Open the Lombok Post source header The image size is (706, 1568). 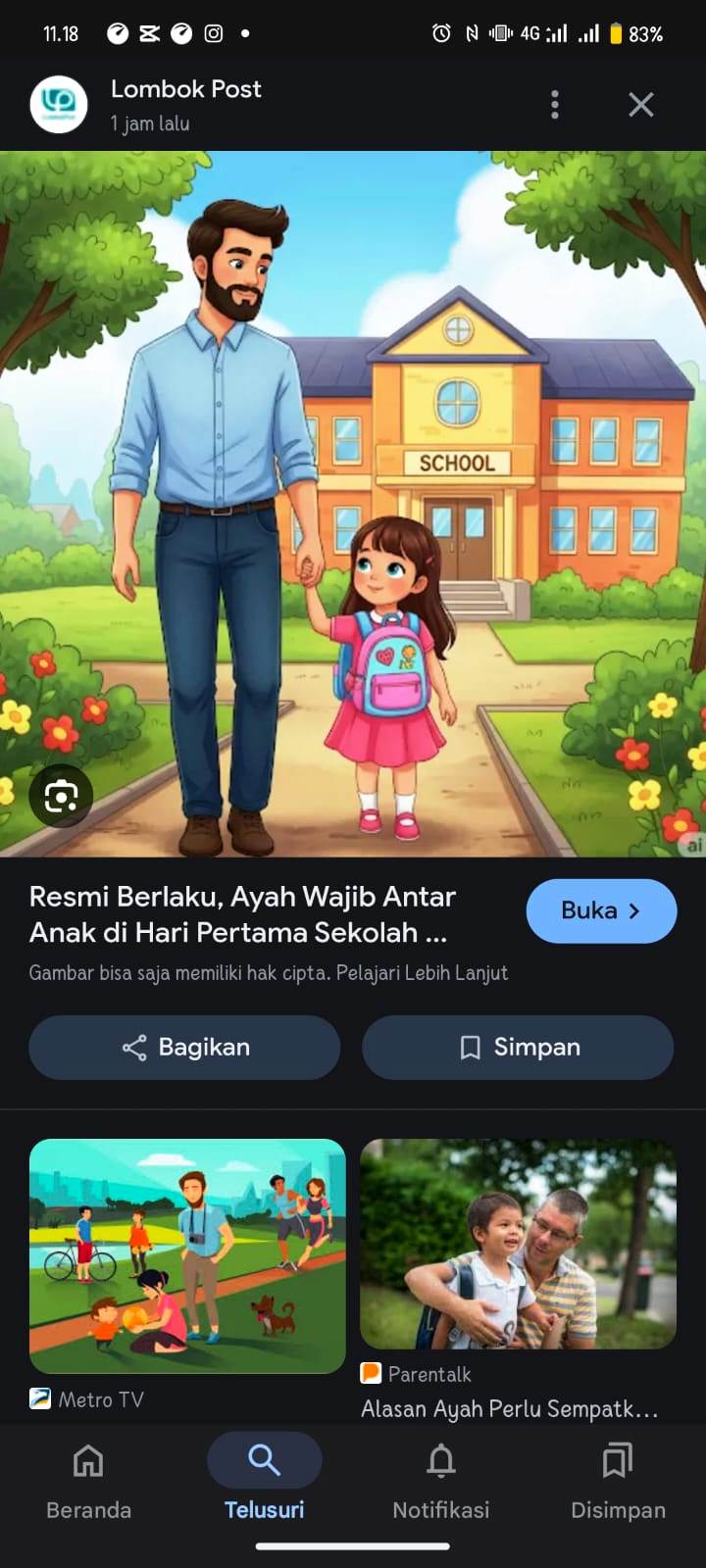184,104
